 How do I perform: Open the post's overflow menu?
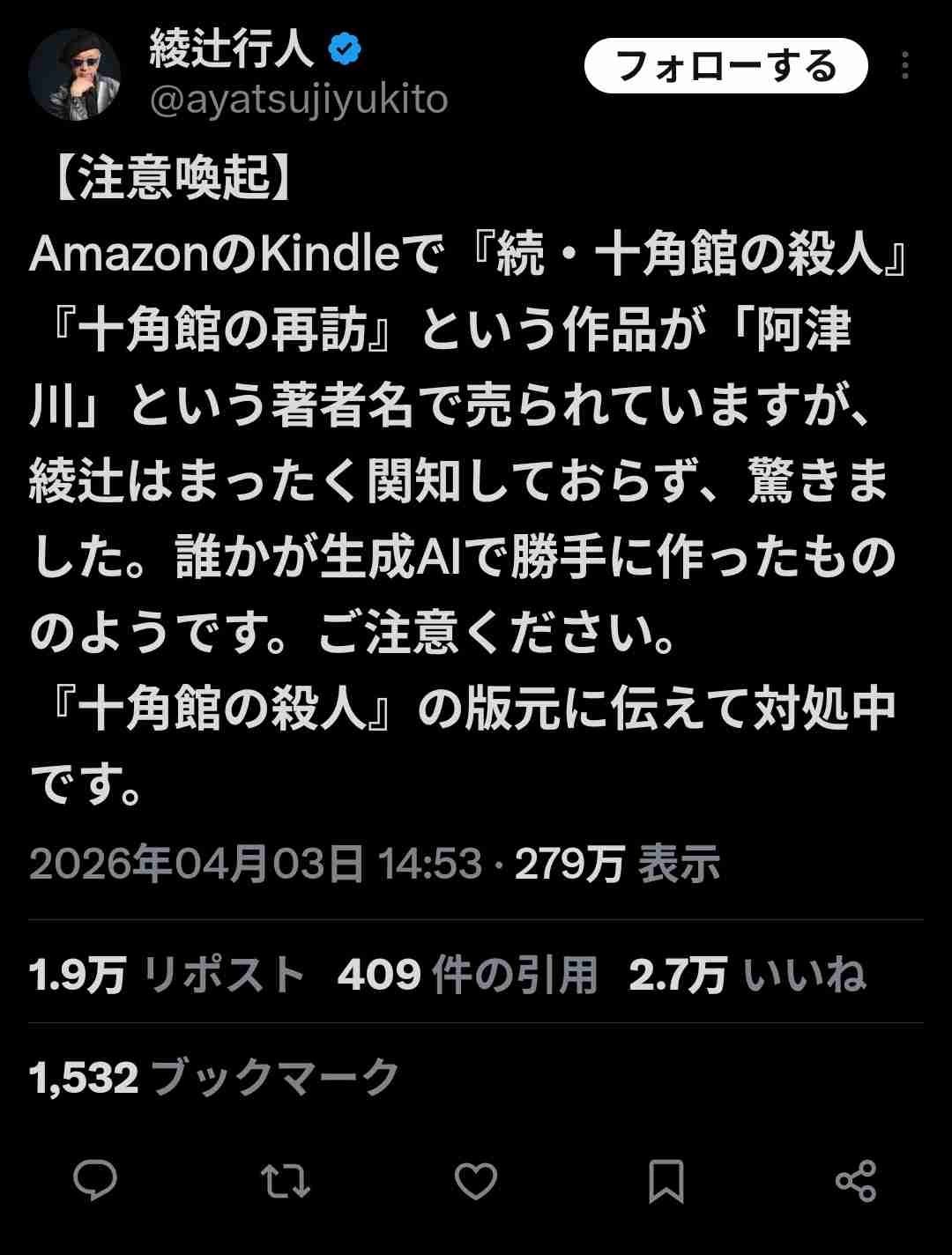(904, 66)
